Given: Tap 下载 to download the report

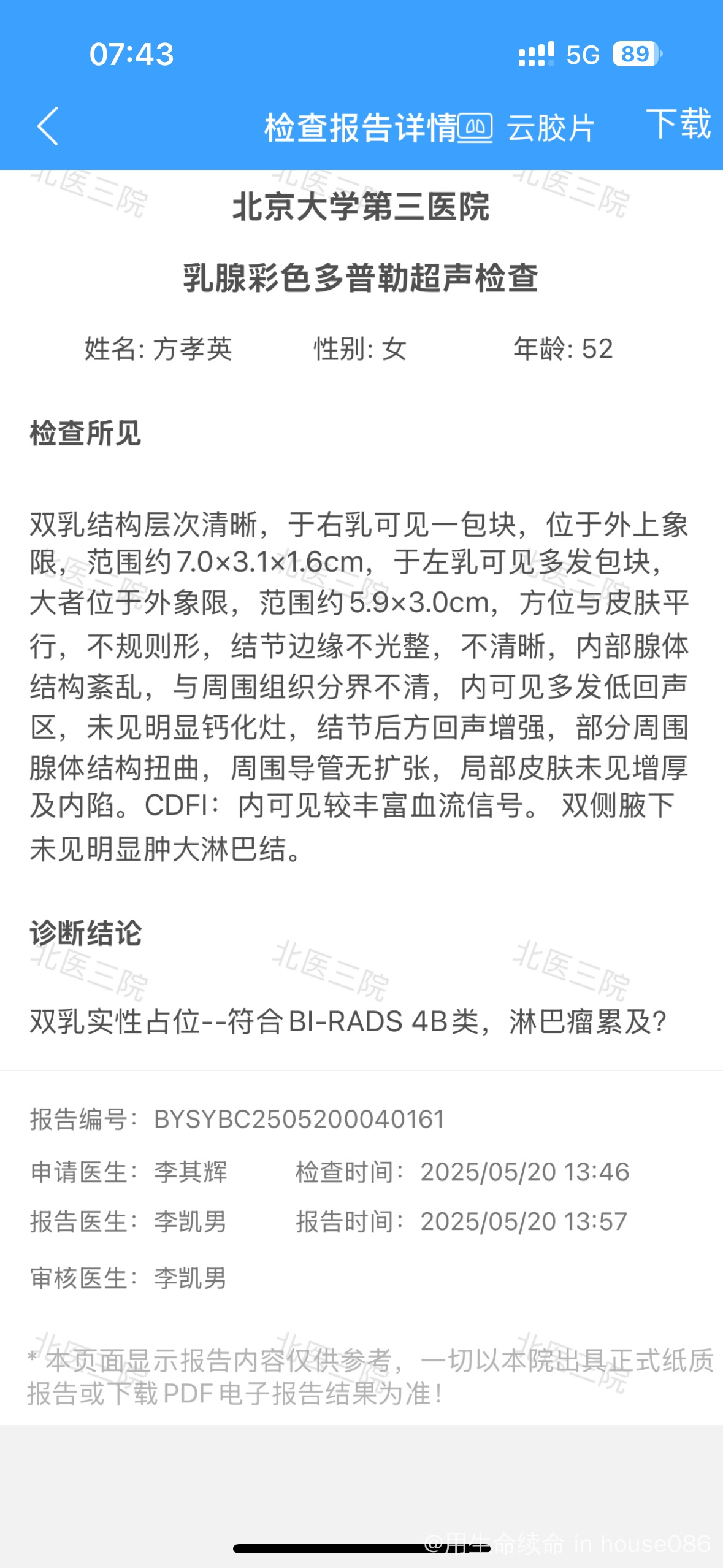Looking at the screenshot, I should [x=678, y=123].
